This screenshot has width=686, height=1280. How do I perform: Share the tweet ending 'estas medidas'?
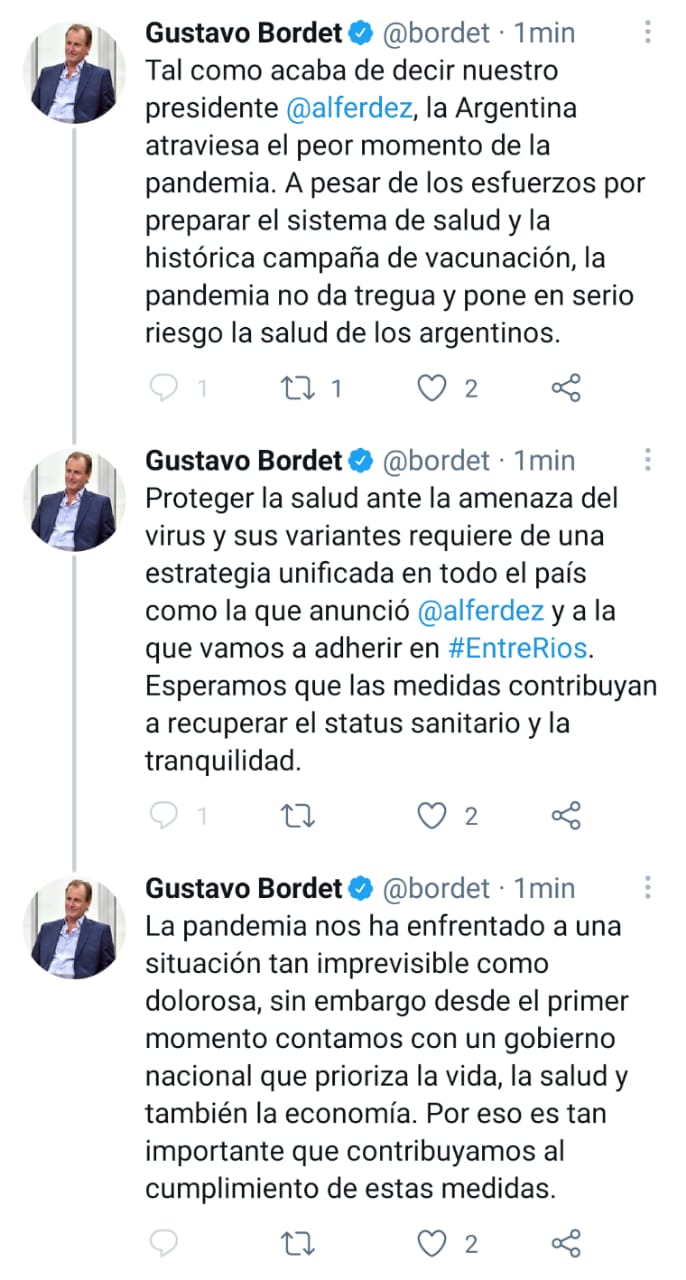(566, 1244)
